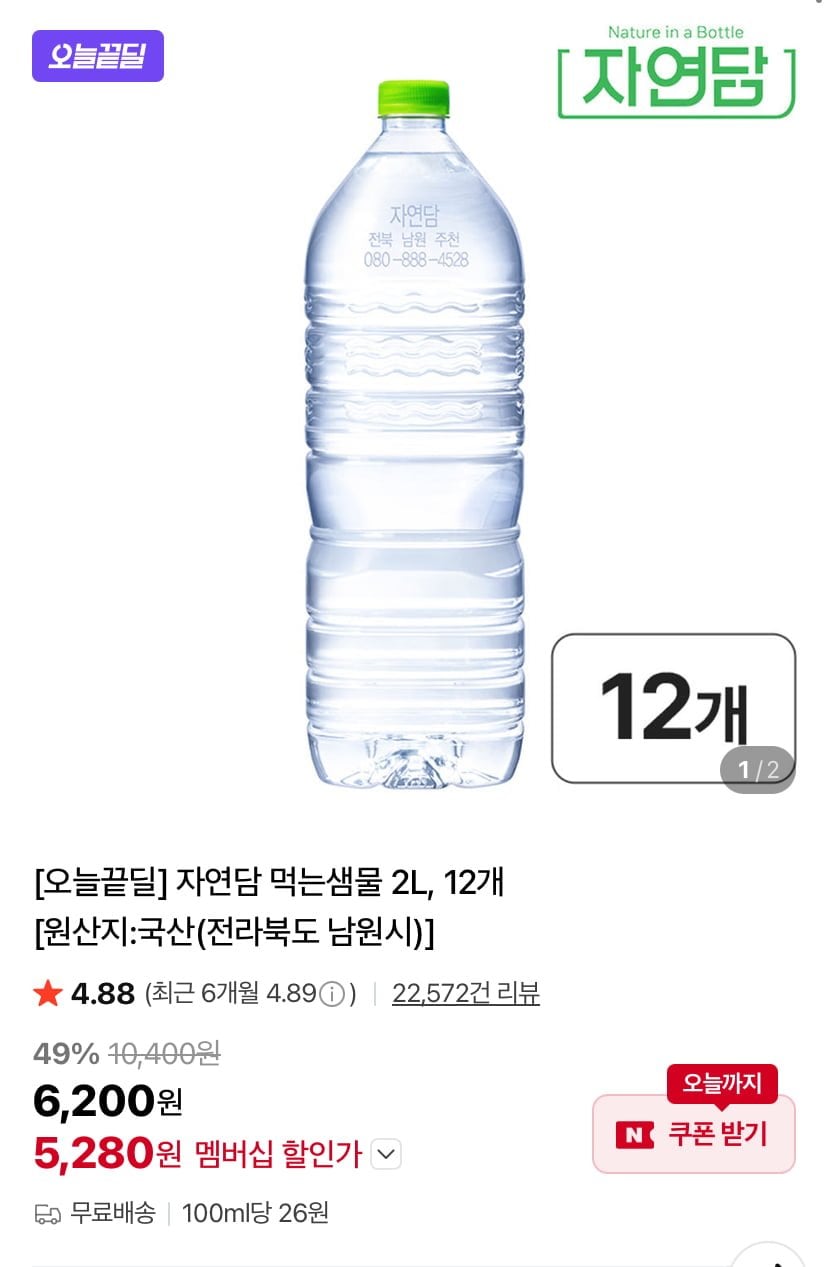
Task: Tap the 쿠폰 받기 coupon button
Action: (x=694, y=1134)
